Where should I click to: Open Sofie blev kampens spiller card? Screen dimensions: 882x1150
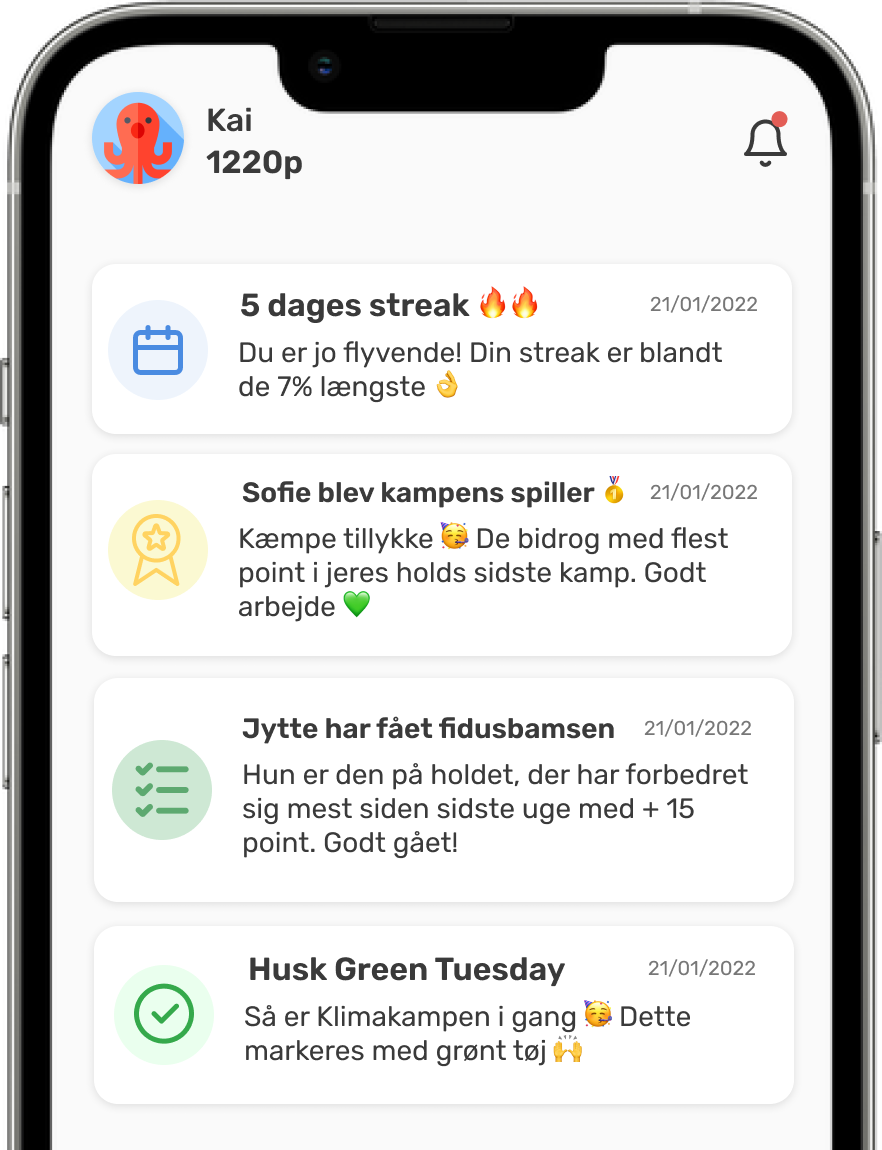pos(441,555)
